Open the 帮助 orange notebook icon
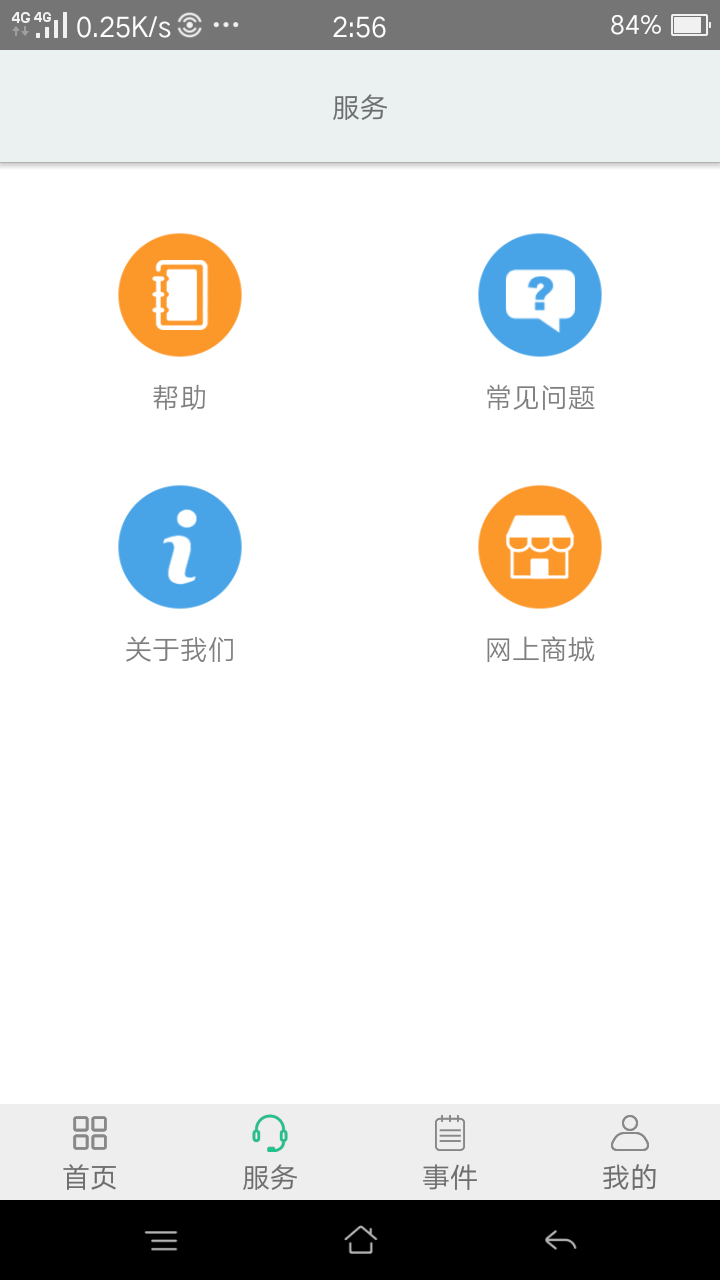The image size is (720, 1280). pyautogui.click(x=180, y=295)
